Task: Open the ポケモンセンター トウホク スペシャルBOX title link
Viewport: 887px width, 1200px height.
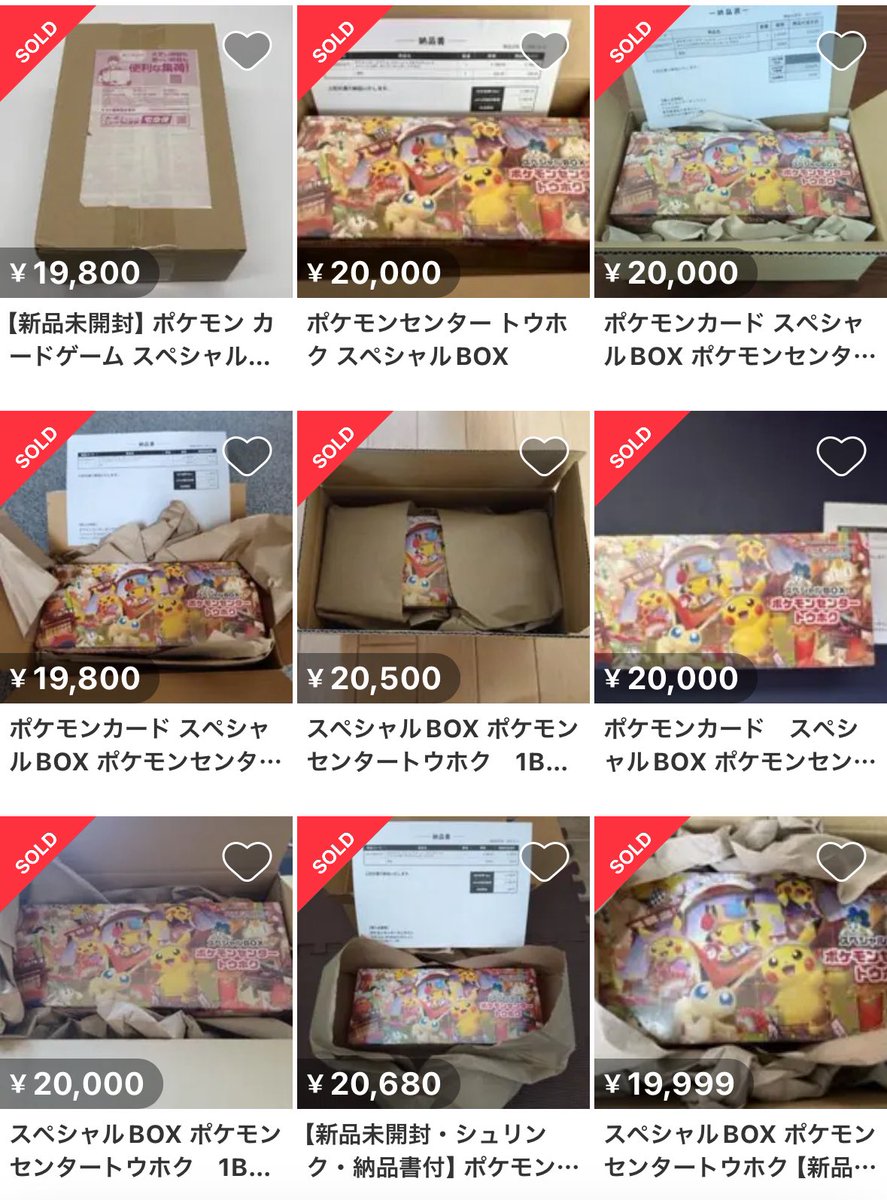Action: coord(440,333)
